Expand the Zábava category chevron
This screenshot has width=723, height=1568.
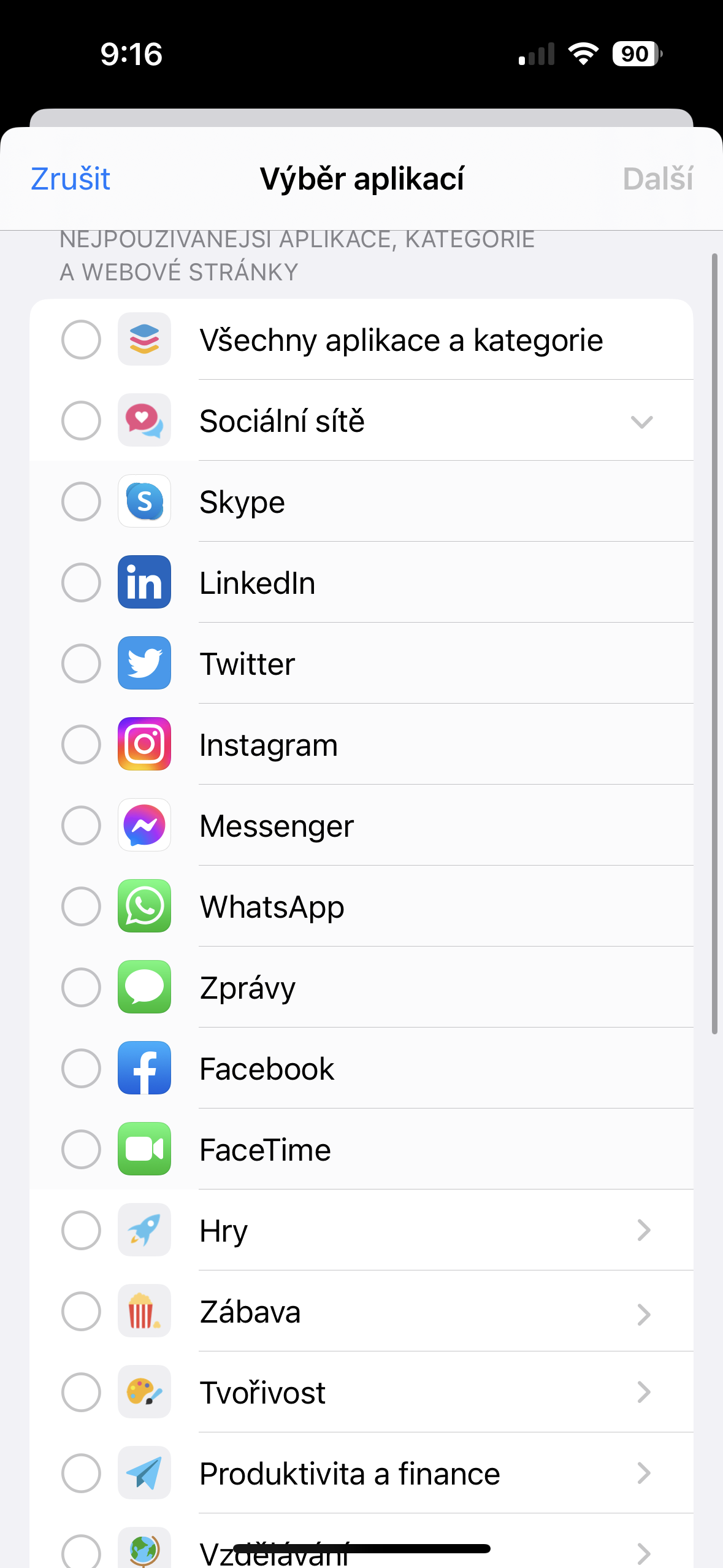[x=643, y=1312]
